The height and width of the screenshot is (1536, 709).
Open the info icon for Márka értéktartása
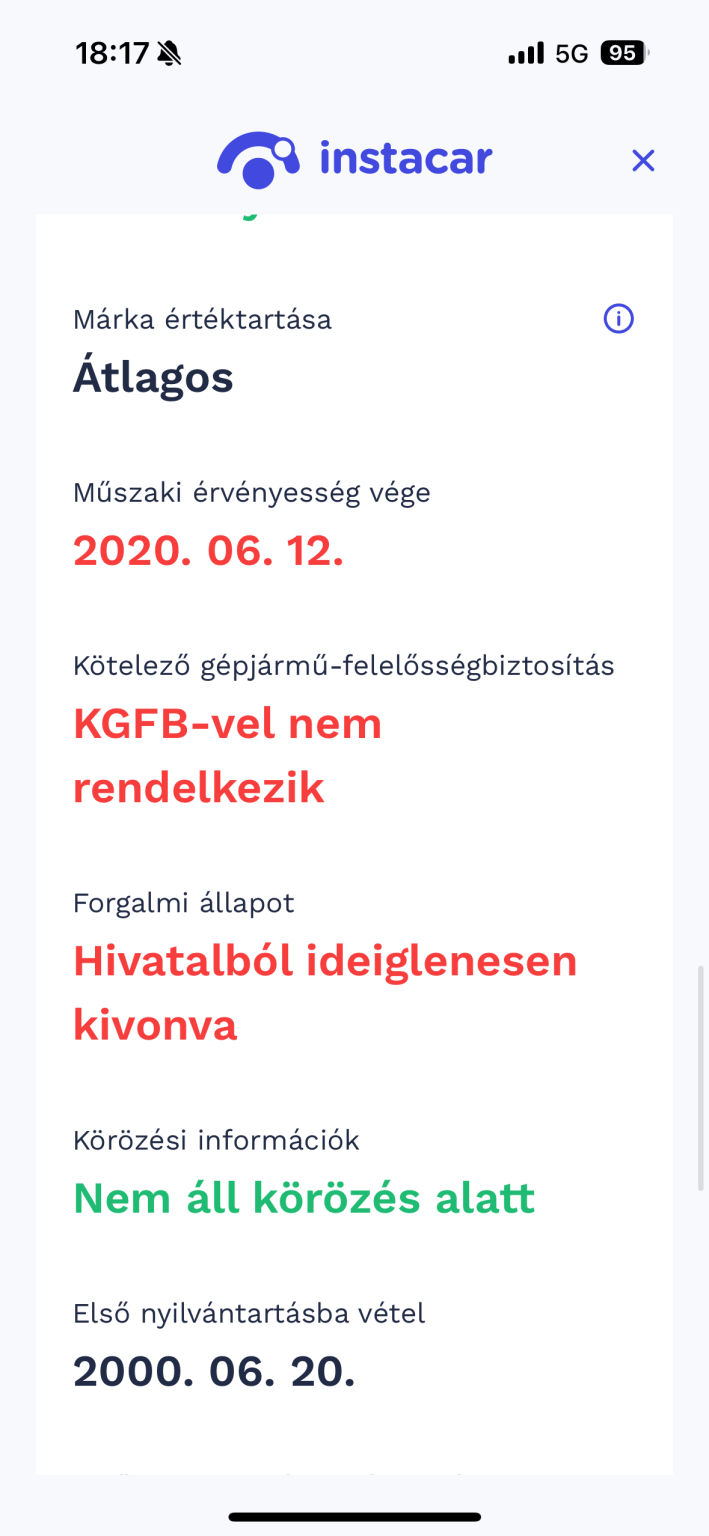click(619, 319)
